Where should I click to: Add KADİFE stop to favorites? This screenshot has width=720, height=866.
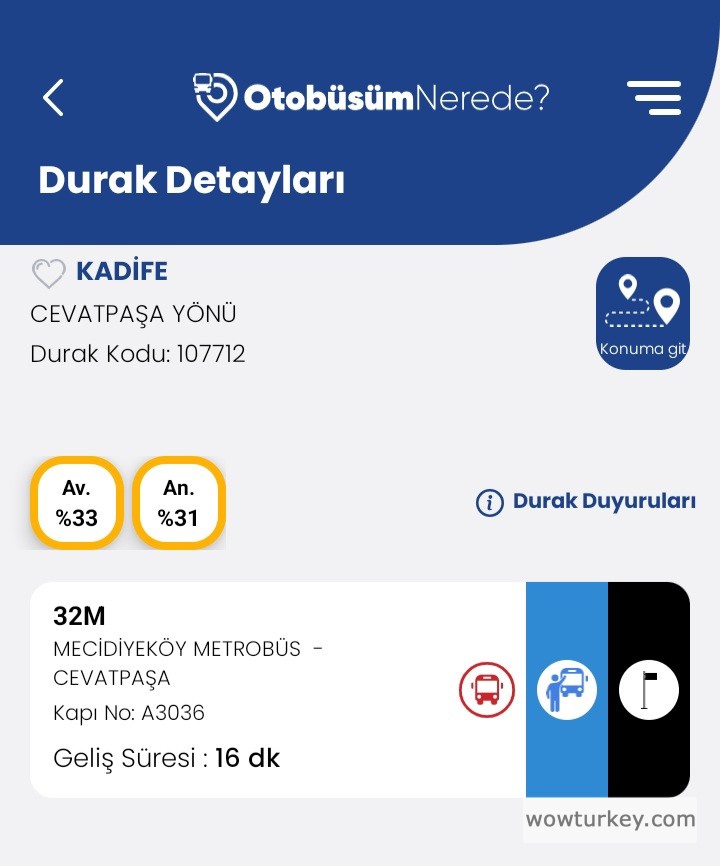pos(47,273)
